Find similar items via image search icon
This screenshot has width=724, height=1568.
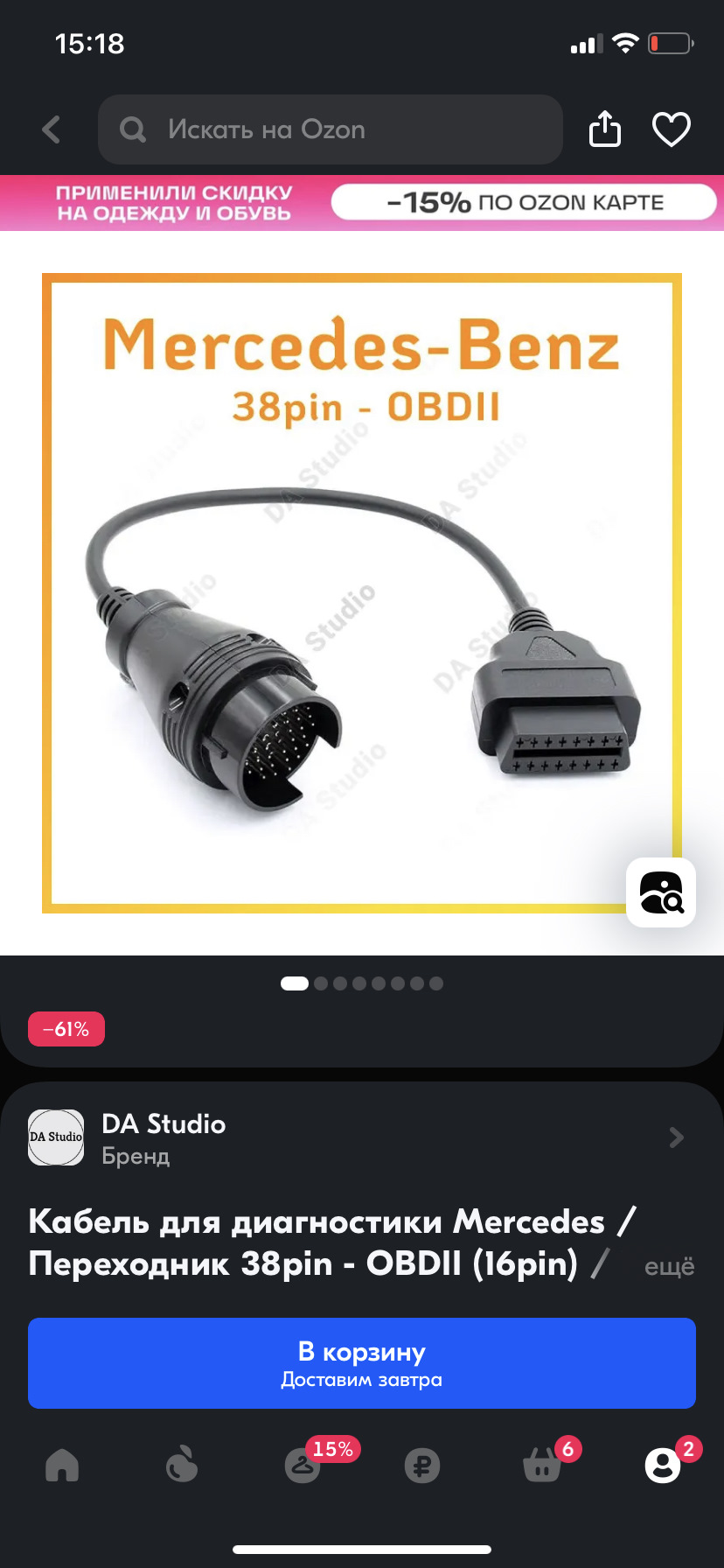tap(661, 892)
